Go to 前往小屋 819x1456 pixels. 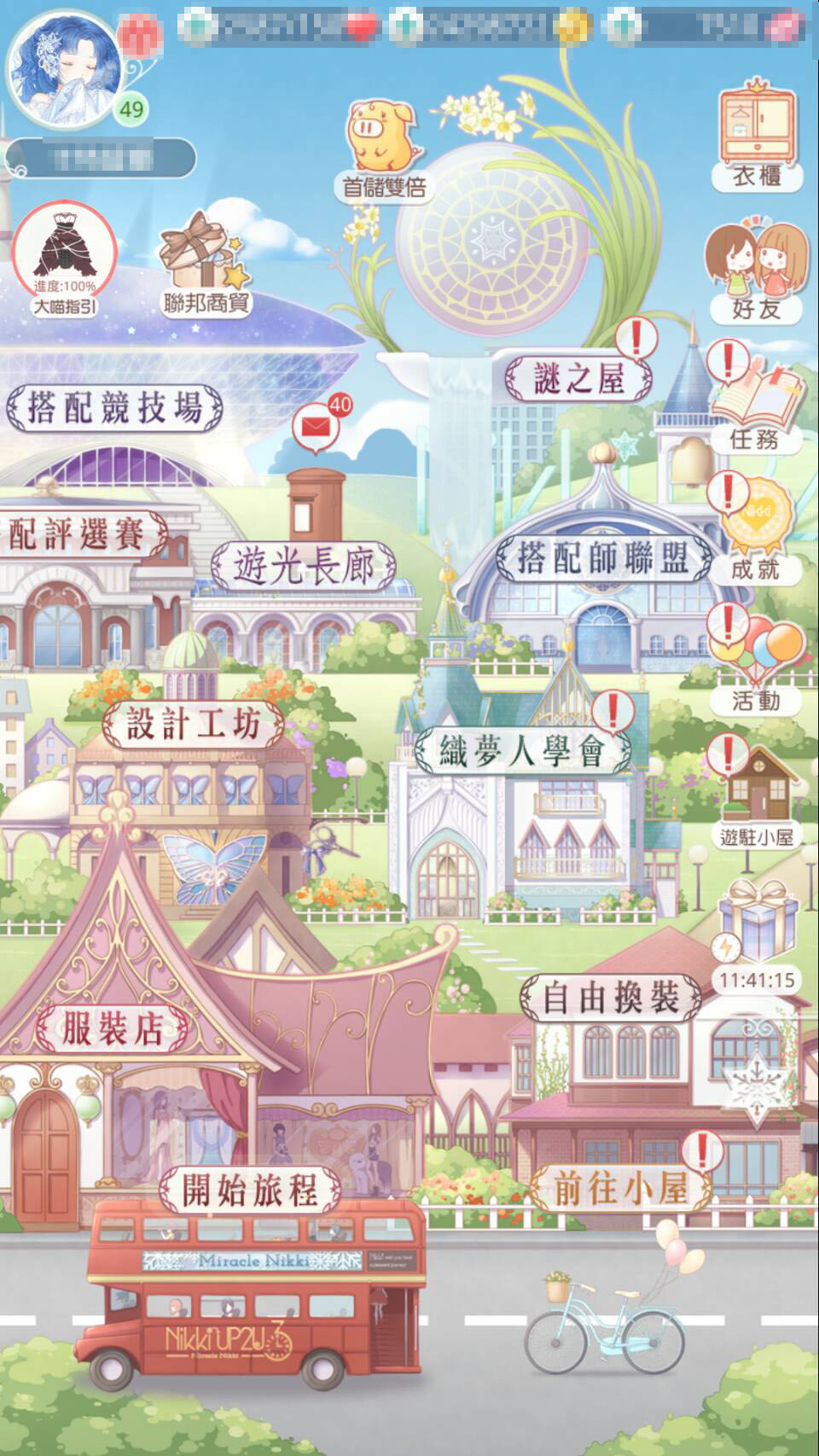click(620, 1188)
